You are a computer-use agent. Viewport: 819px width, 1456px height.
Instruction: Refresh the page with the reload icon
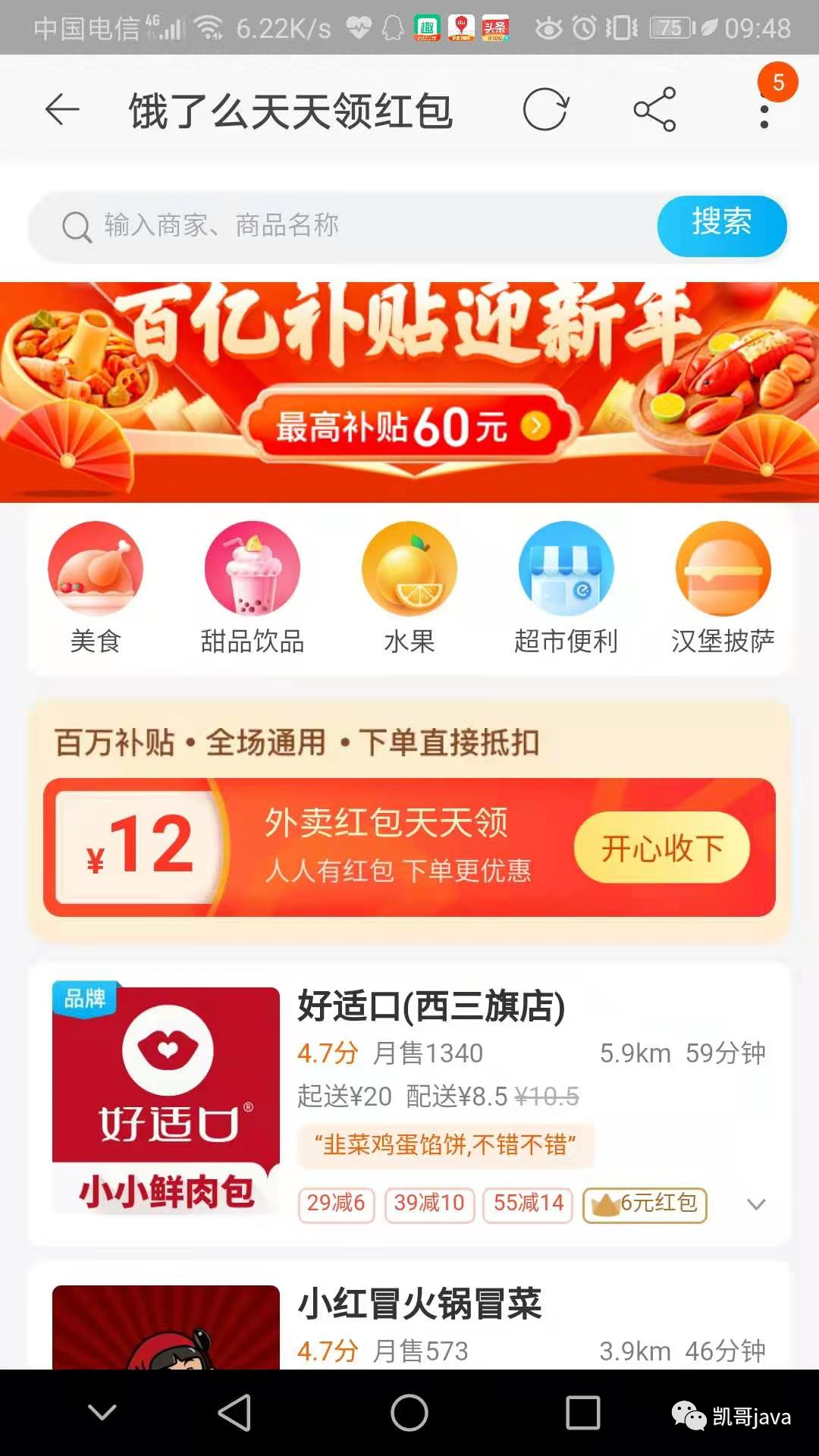click(545, 110)
